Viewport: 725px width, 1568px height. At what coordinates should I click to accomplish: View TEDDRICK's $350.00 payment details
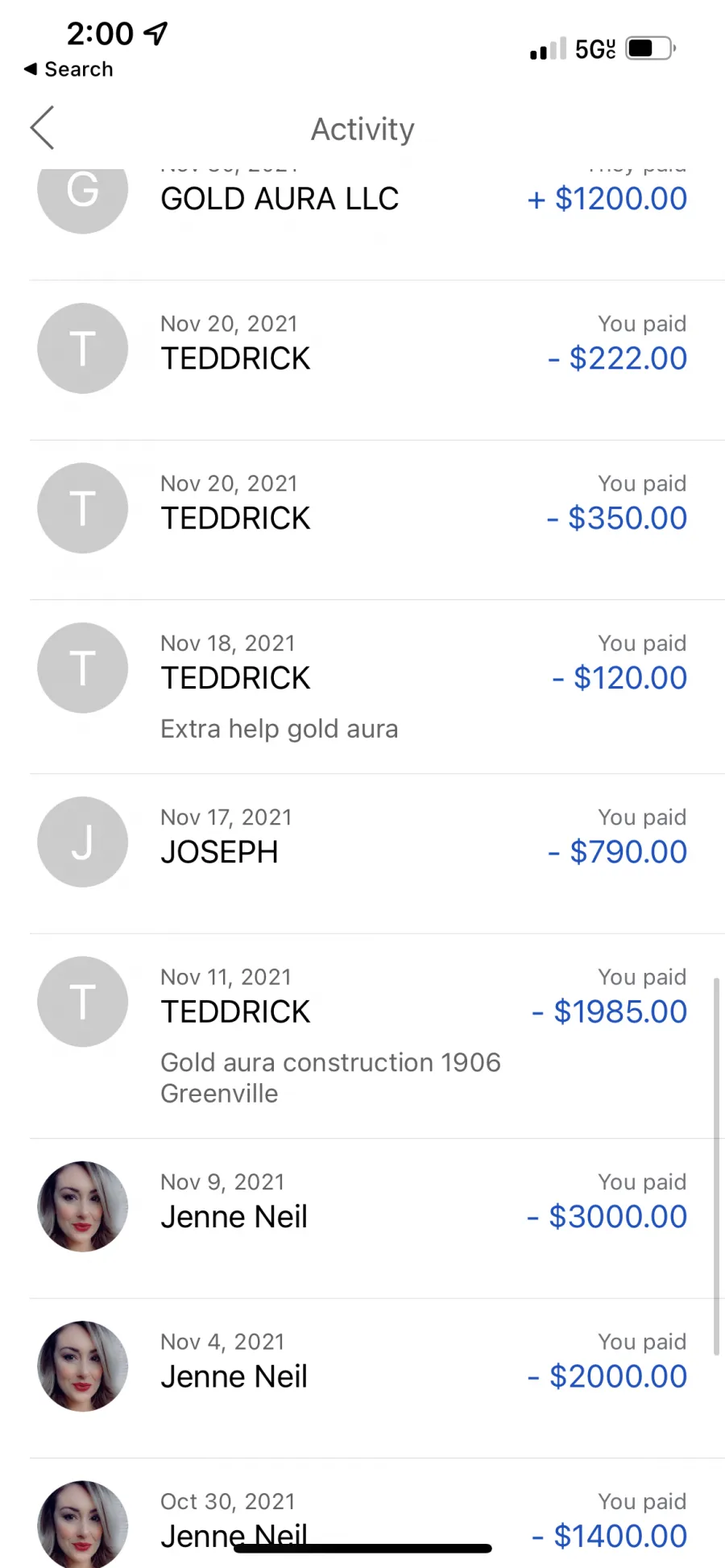tap(362, 519)
